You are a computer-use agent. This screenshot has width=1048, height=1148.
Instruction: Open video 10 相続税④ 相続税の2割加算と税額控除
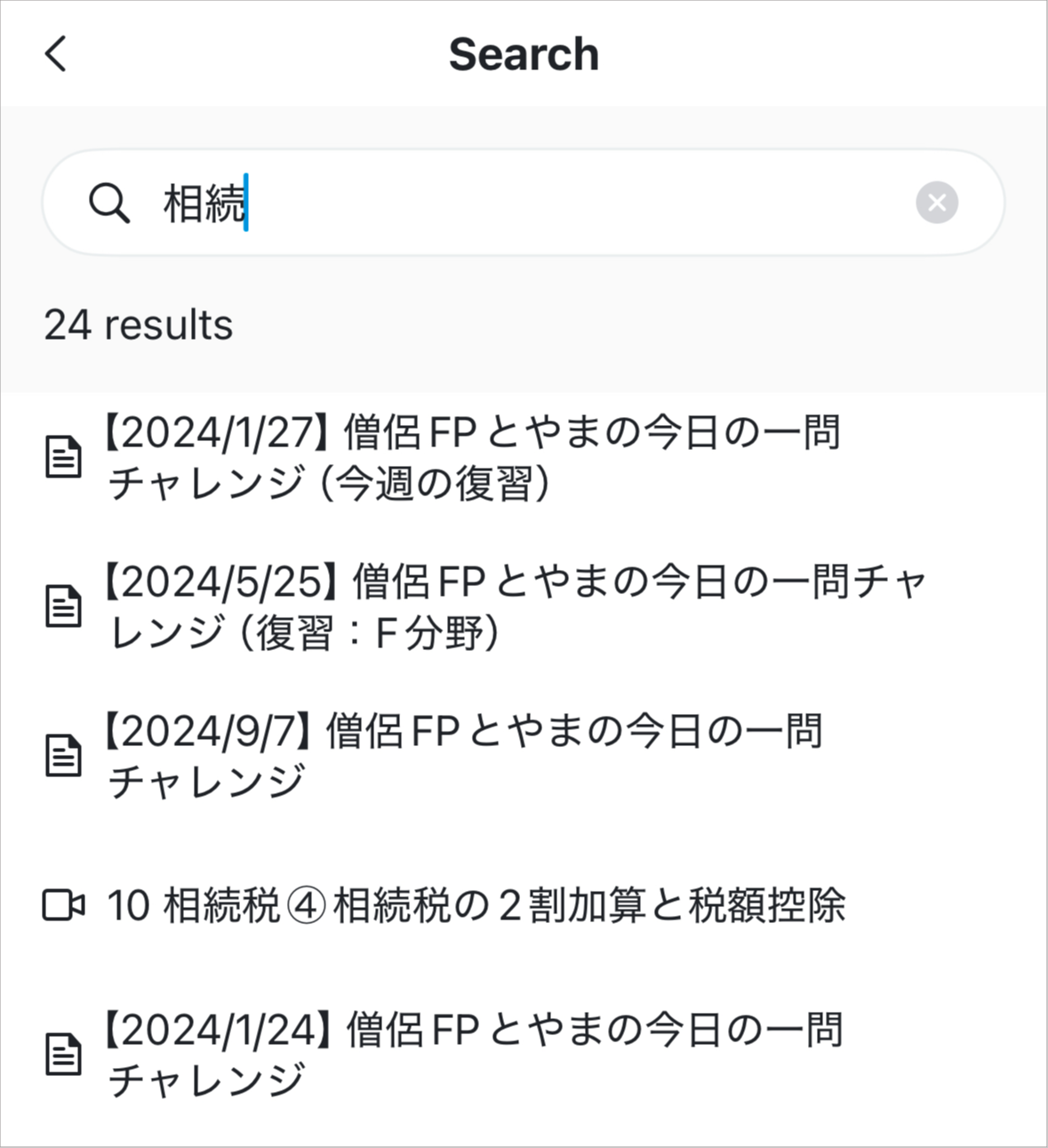476,905
